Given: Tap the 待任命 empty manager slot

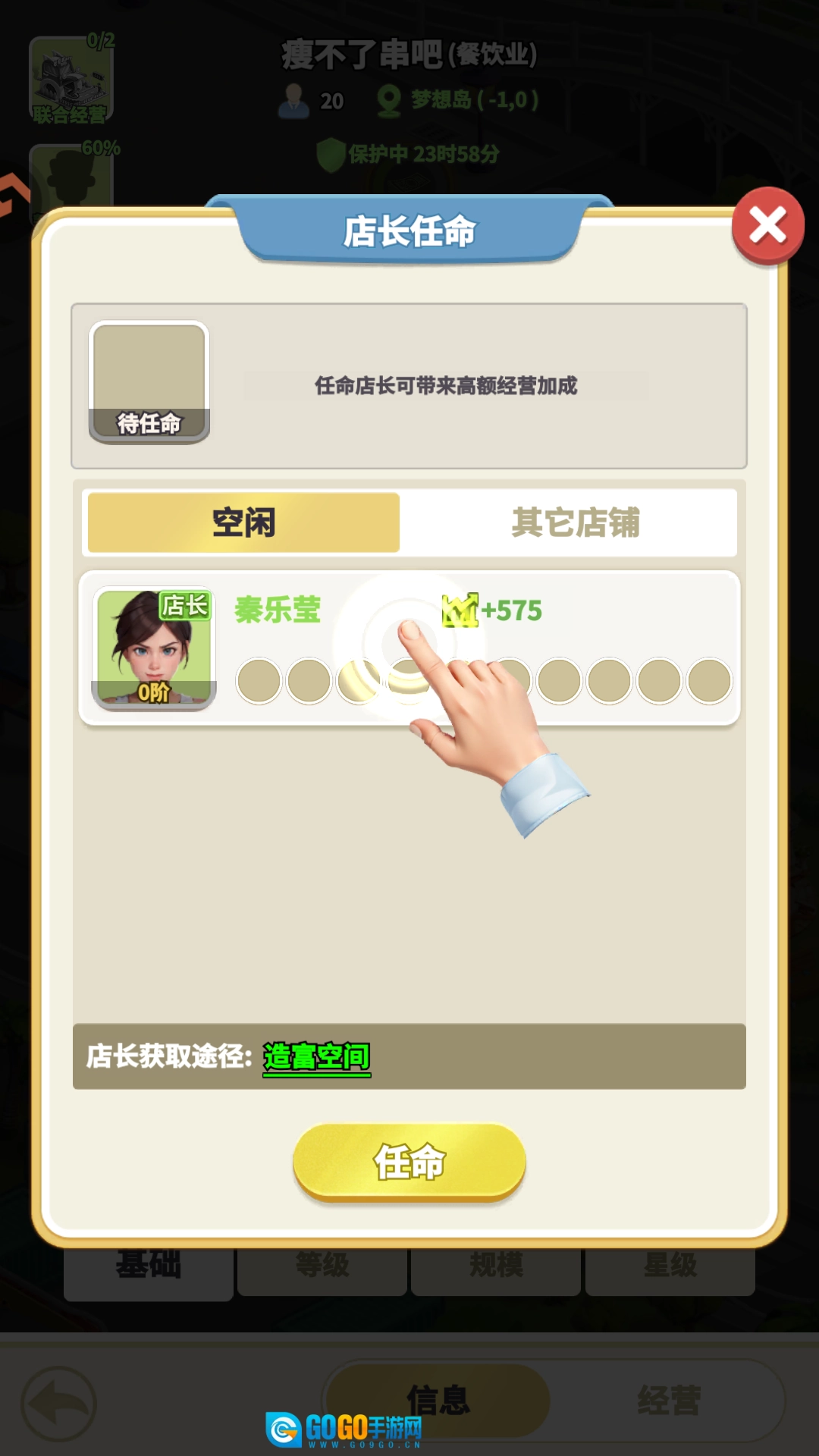Looking at the screenshot, I should click(x=149, y=382).
